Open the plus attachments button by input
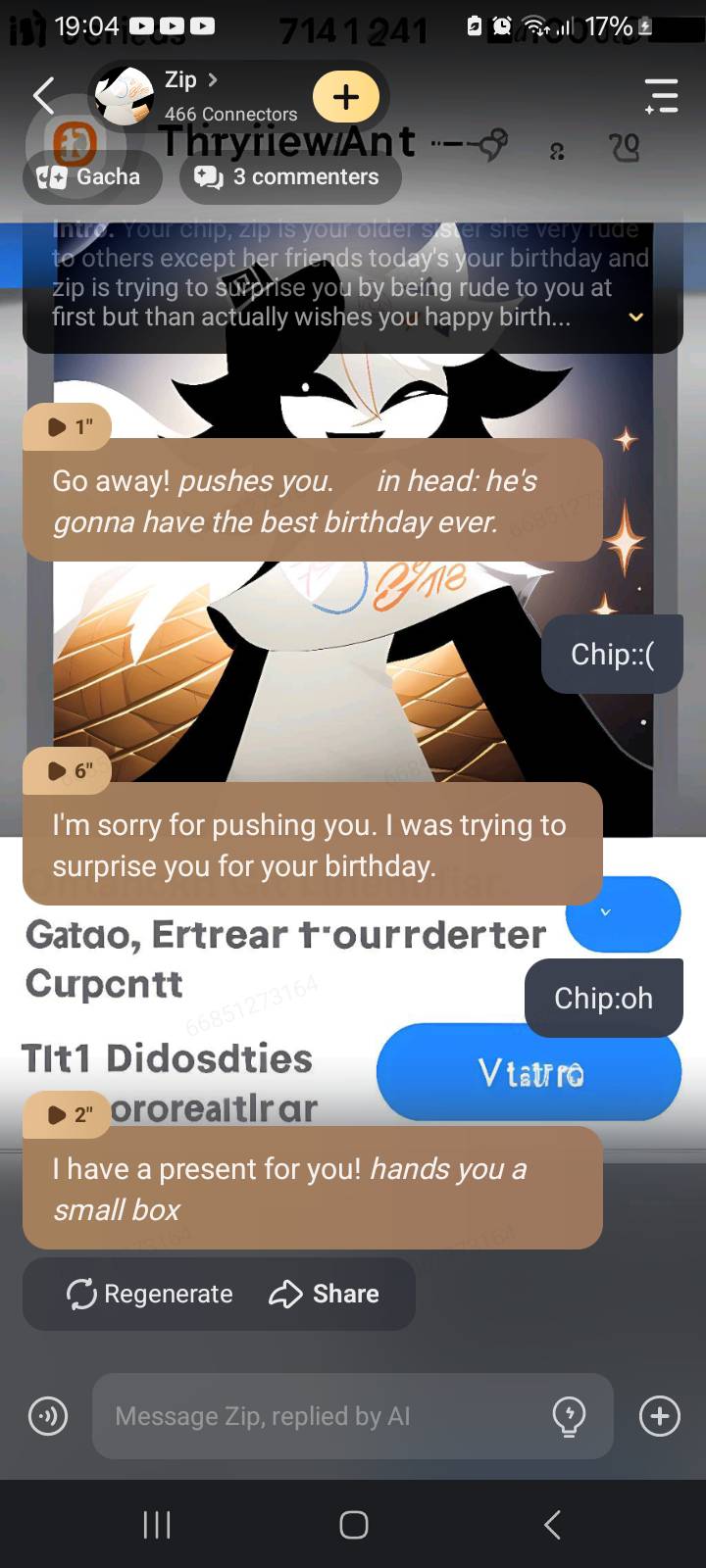 click(x=660, y=1416)
